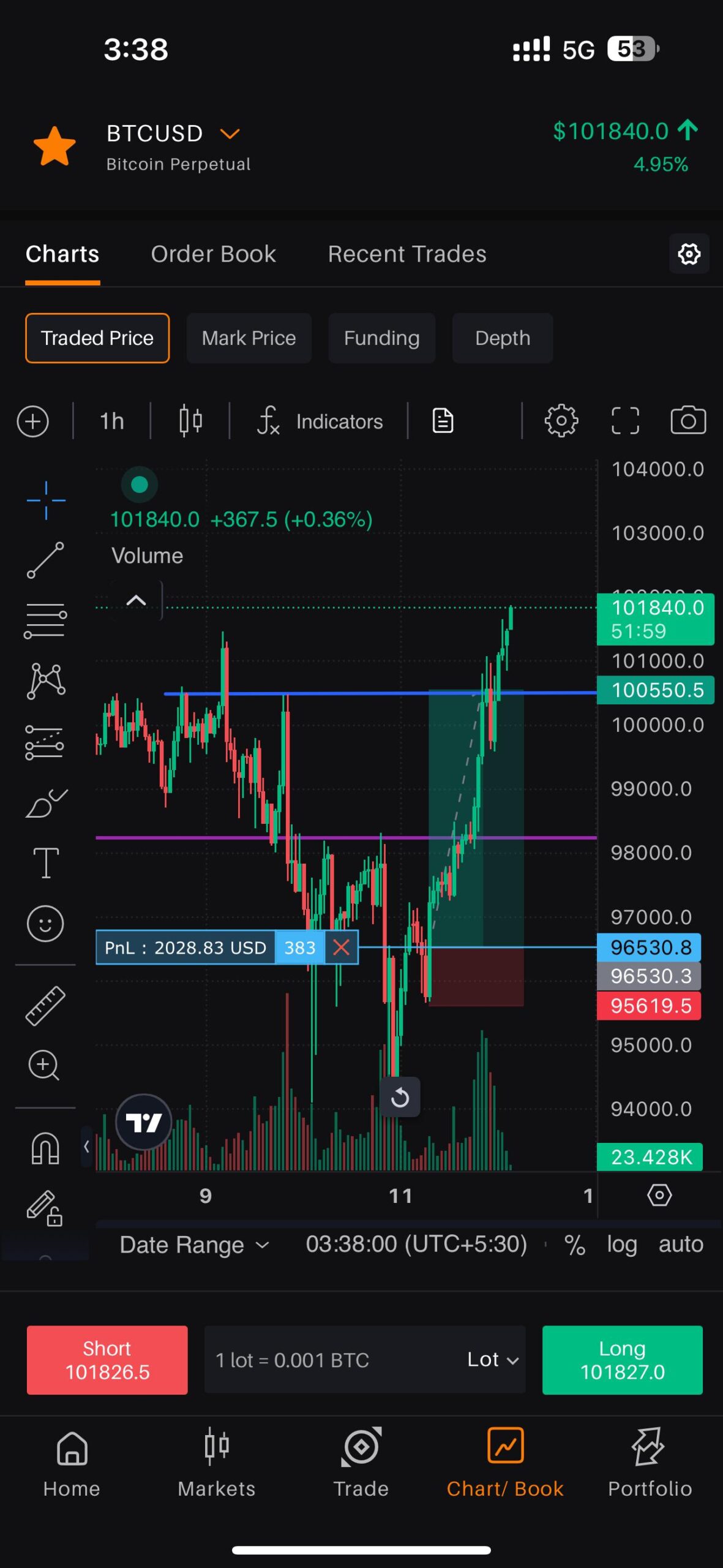Add BTCUSD to favorites star
723x1568 pixels.
pos(54,147)
